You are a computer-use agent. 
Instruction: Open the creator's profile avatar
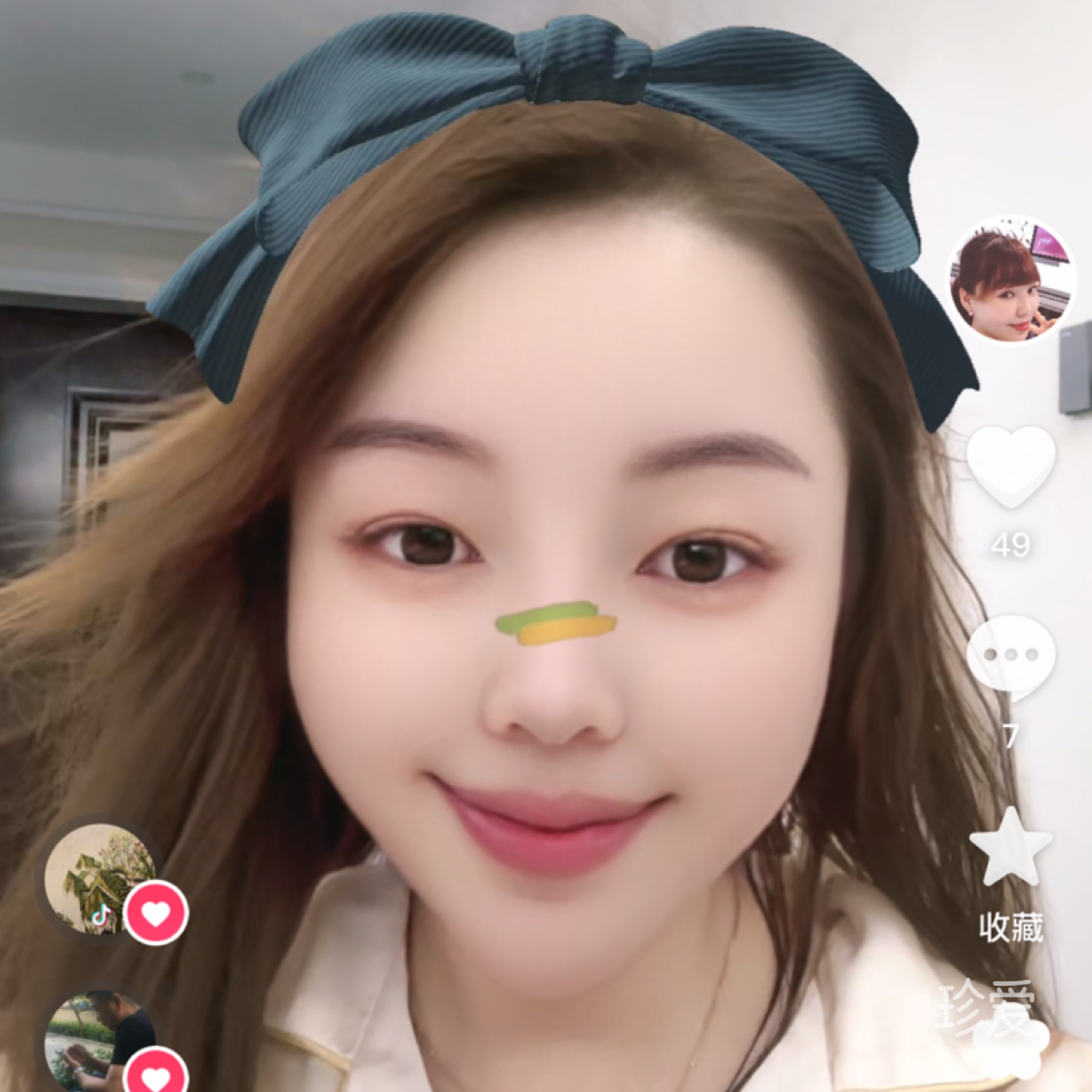click(x=1011, y=281)
